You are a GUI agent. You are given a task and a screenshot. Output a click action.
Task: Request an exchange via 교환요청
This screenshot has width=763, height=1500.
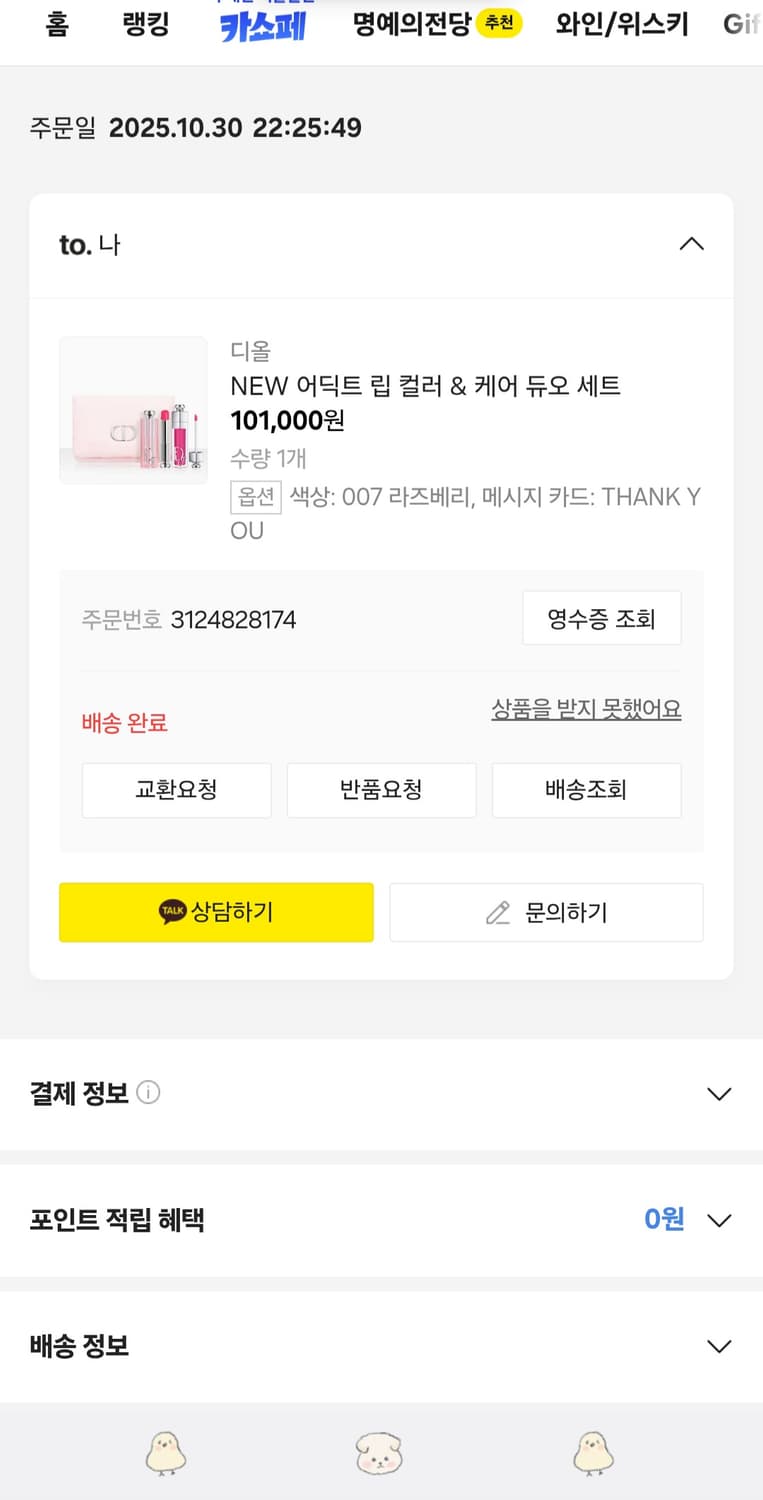176,790
